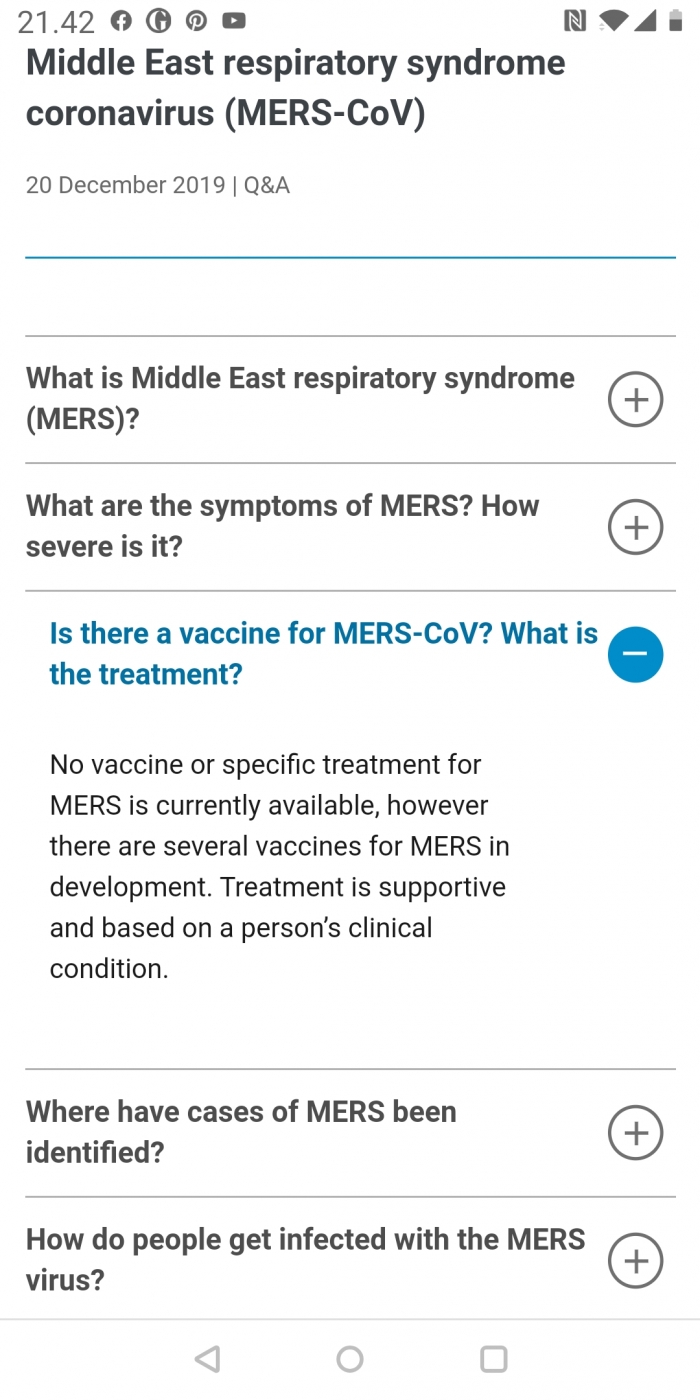The height and width of the screenshot is (1400, 700).
Task: Collapse the MERS-CoV vaccine and treatment answer
Action: [635, 654]
